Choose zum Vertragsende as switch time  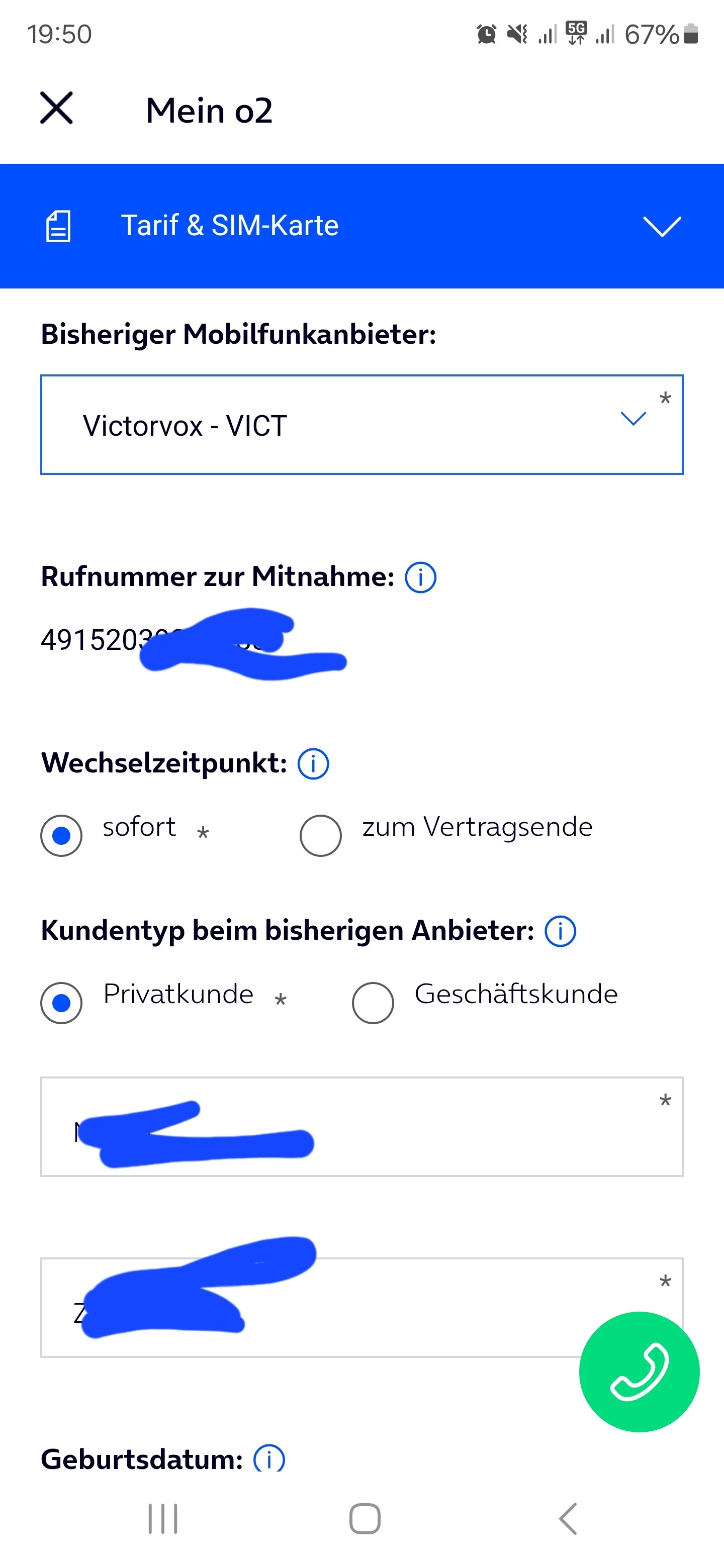pos(321,835)
